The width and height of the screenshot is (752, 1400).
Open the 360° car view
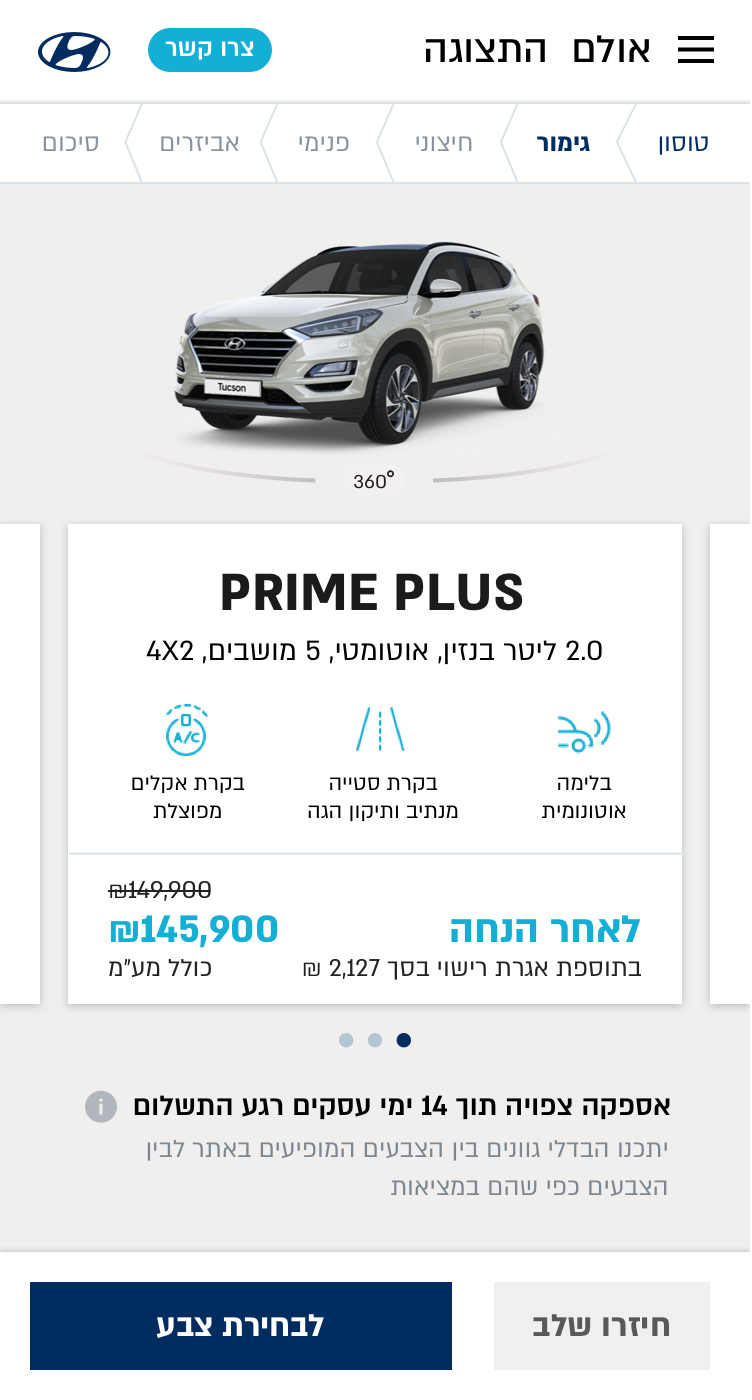tap(374, 481)
